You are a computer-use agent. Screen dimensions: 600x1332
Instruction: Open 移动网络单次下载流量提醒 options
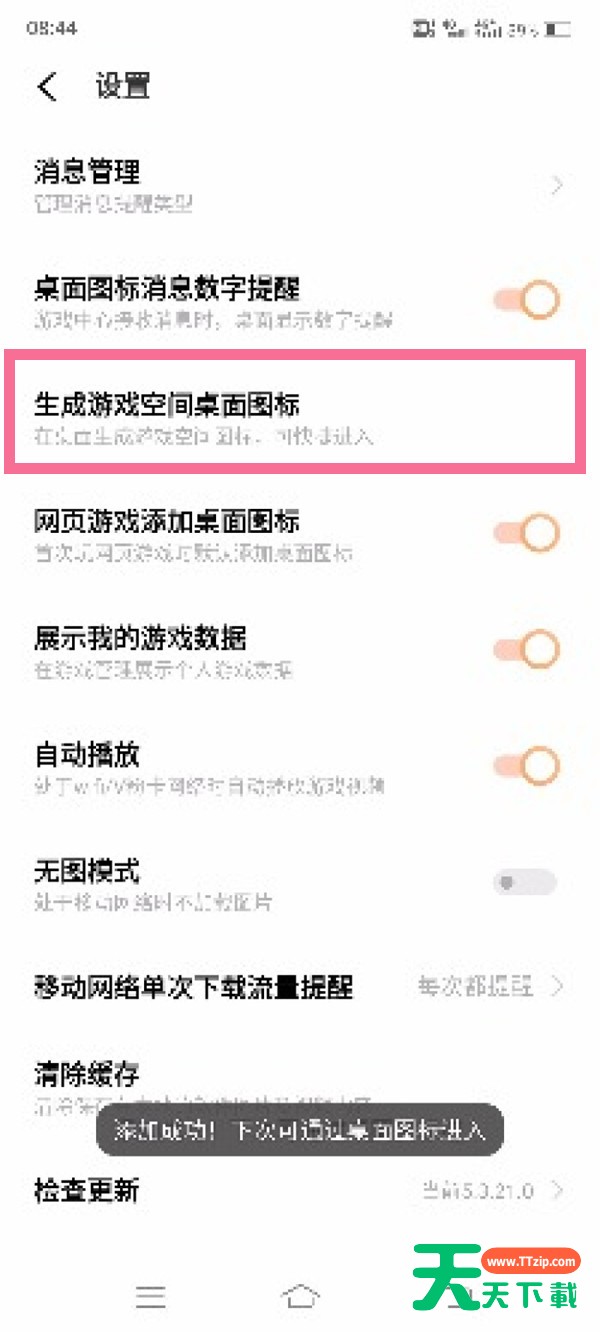point(300,987)
